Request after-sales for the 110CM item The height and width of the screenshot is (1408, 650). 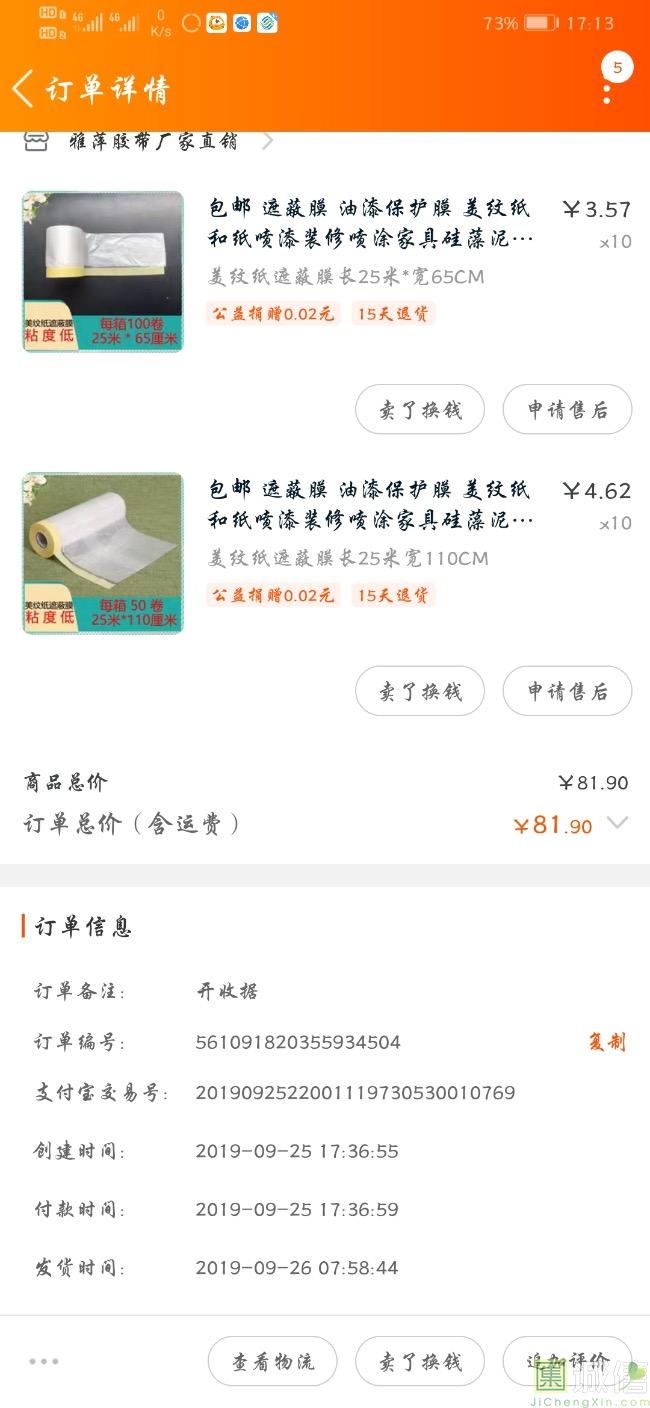click(567, 691)
